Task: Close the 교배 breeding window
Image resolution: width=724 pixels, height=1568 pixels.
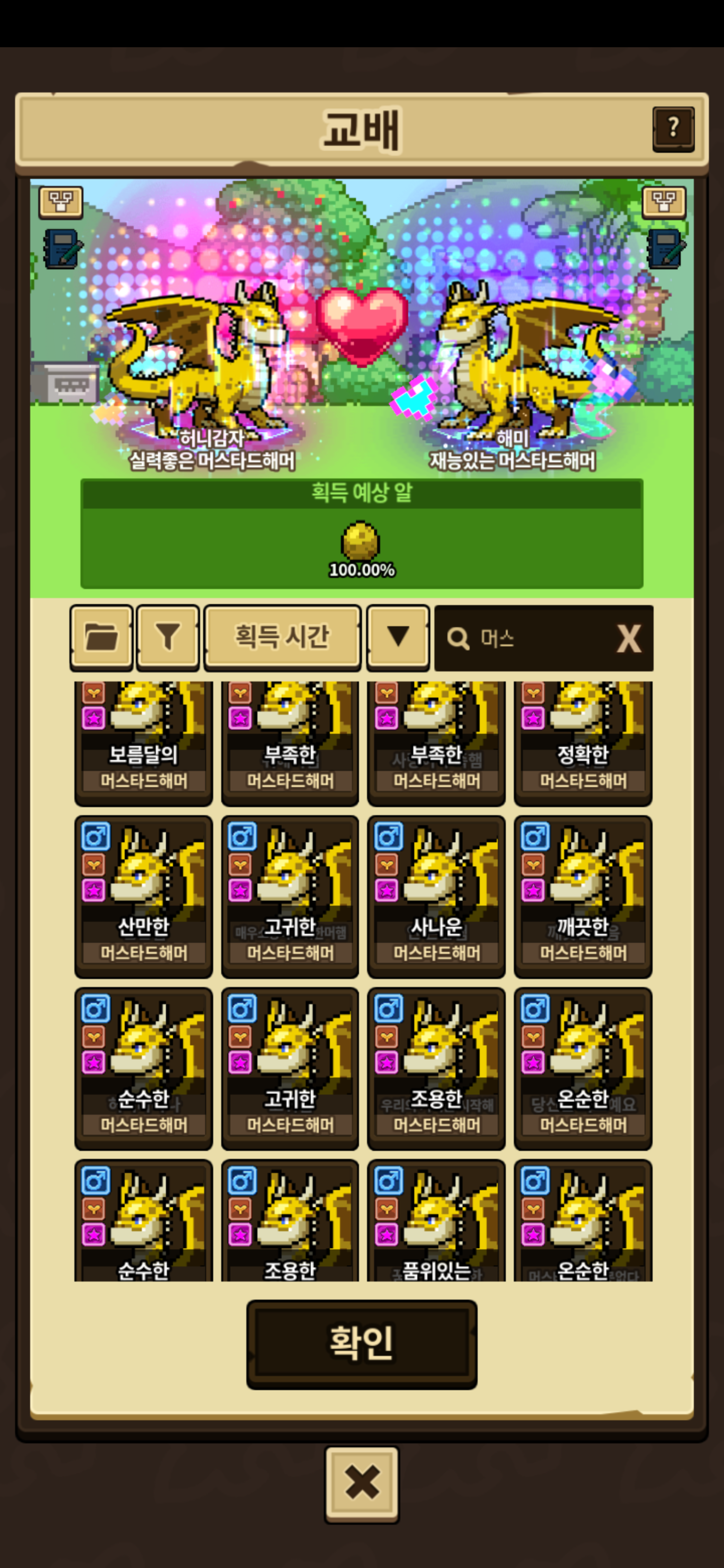Action: [x=361, y=1484]
